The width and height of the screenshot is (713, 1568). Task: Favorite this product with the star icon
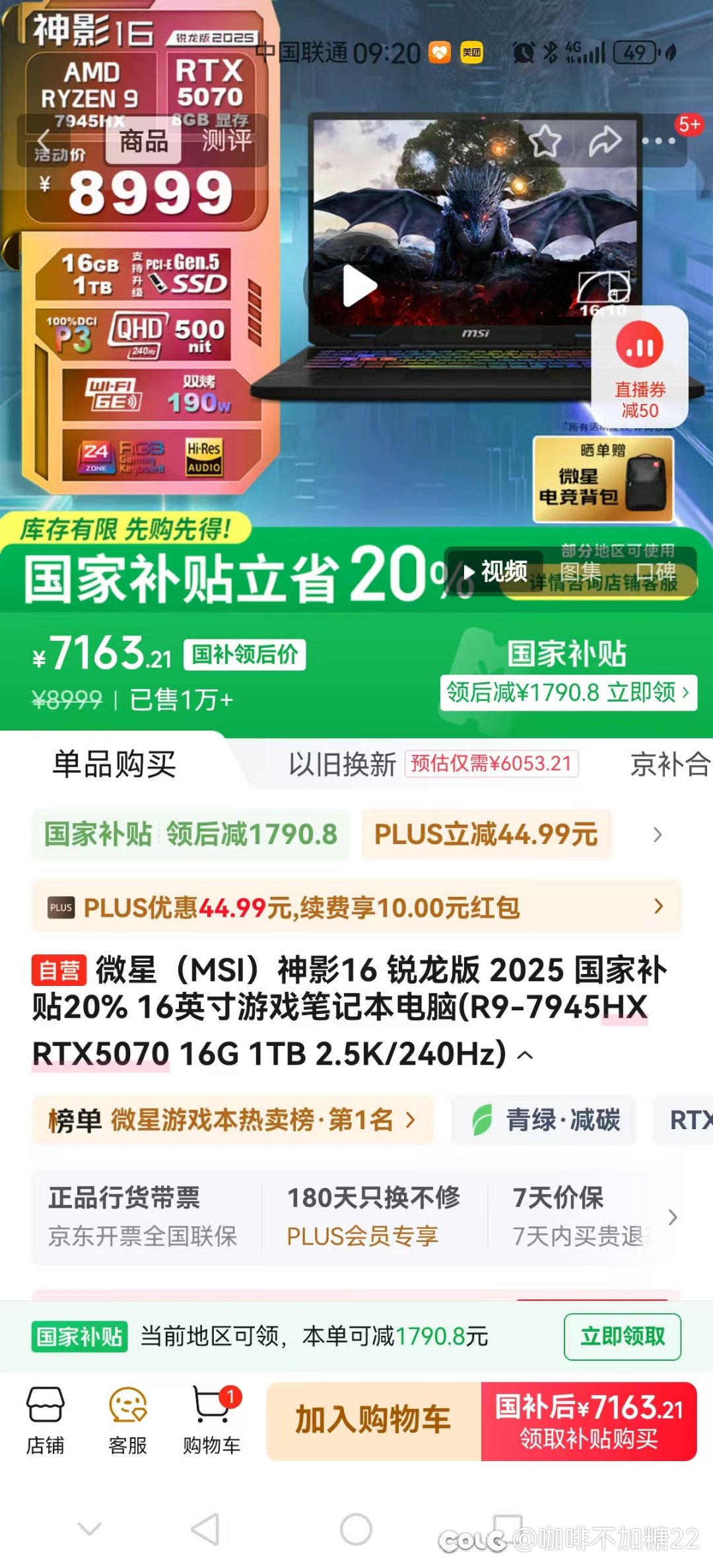pos(545,141)
